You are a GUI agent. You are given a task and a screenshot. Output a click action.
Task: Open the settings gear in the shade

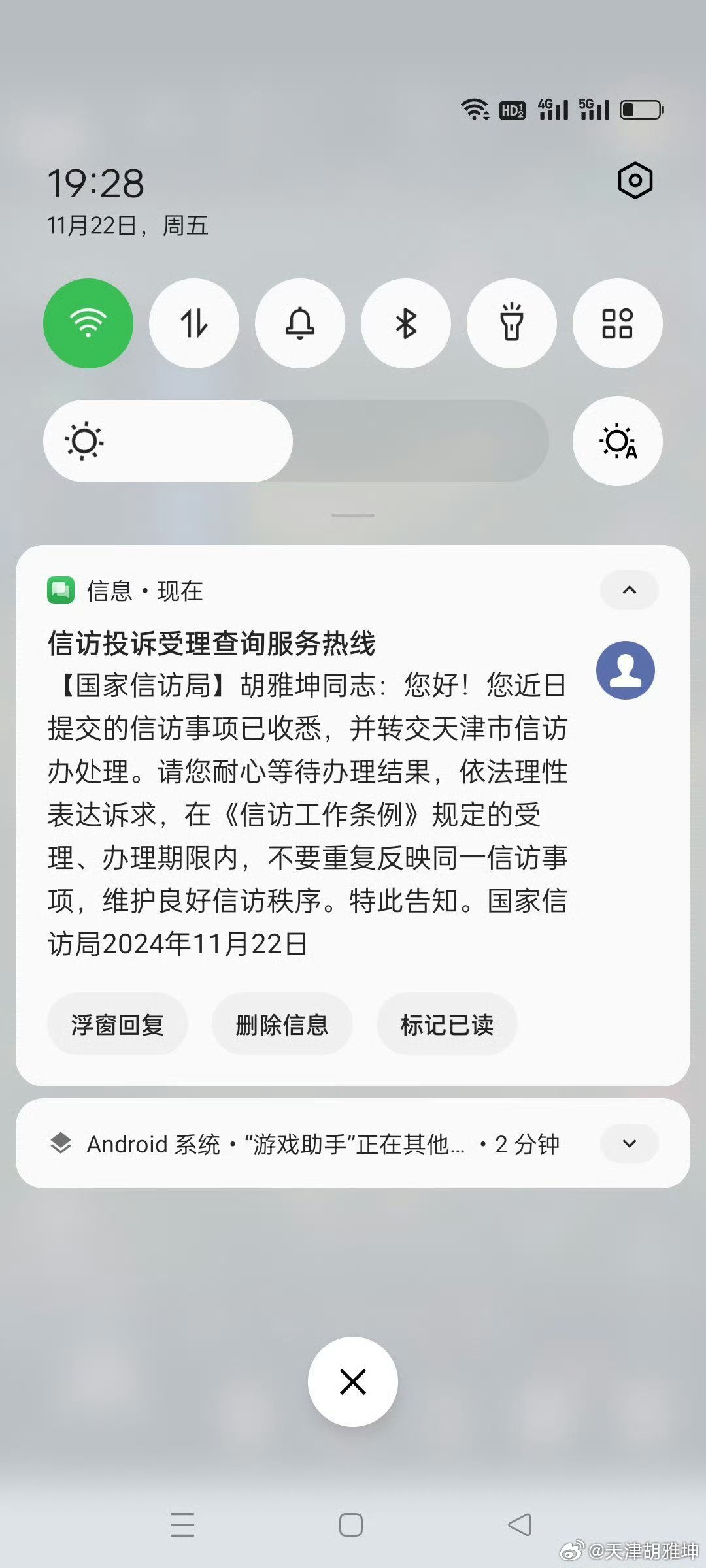[x=635, y=180]
